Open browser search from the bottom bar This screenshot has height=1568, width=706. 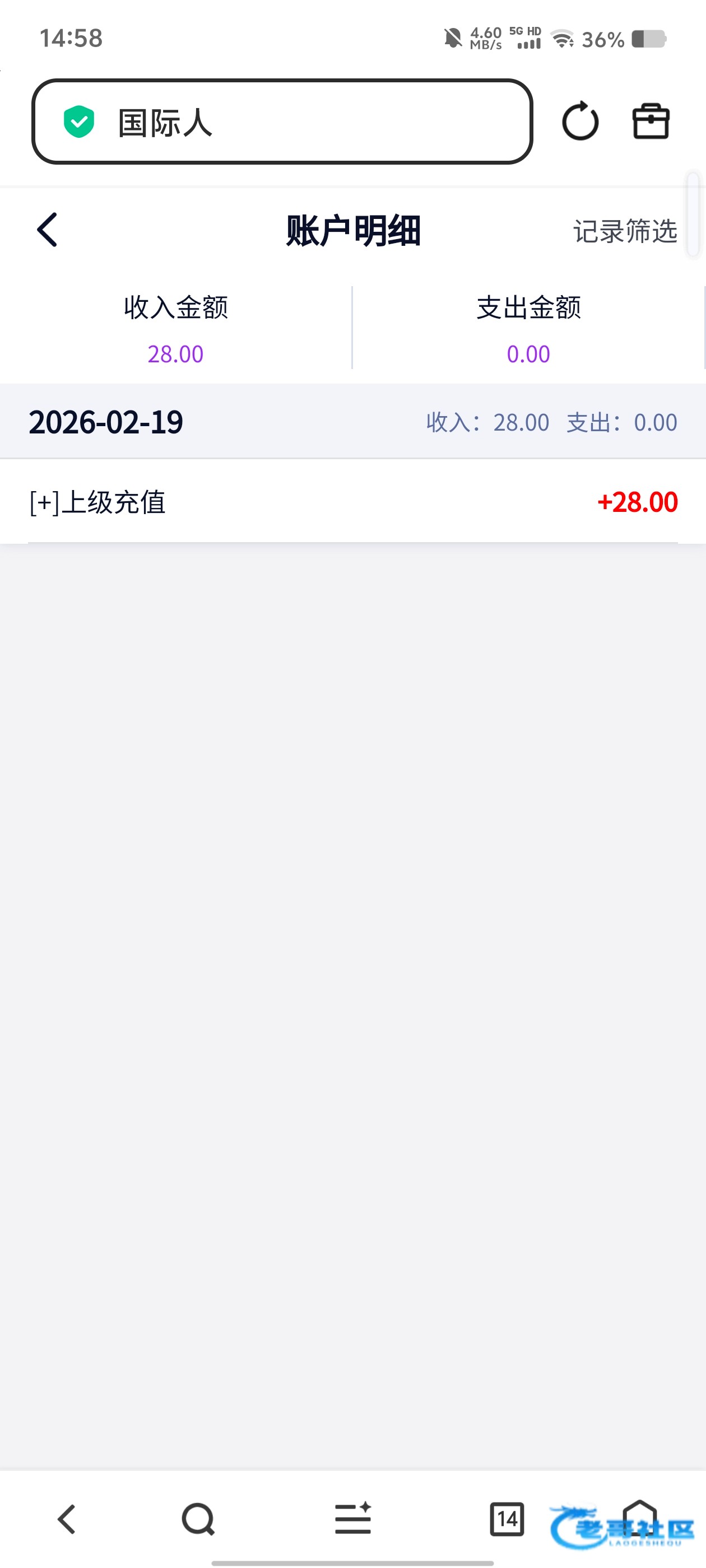click(198, 1519)
